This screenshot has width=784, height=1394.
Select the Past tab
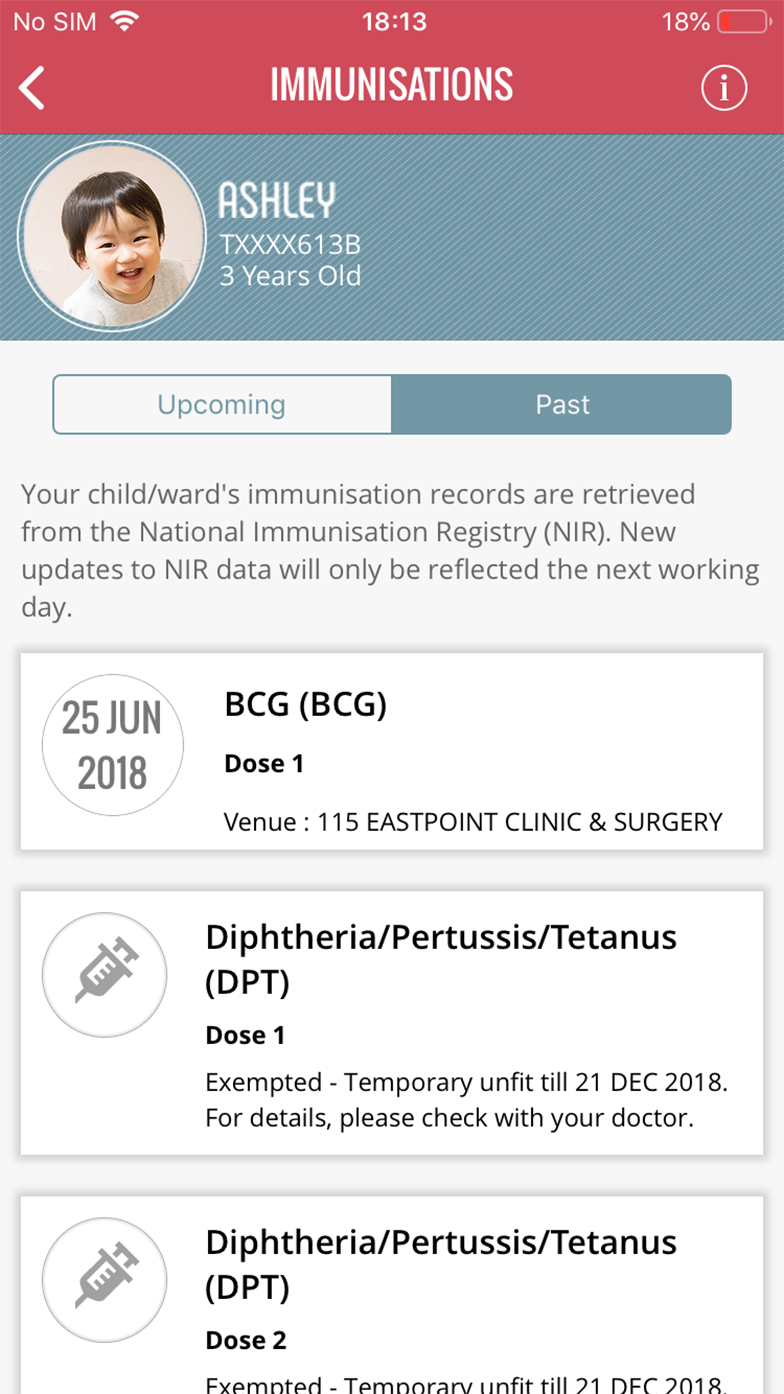point(562,404)
